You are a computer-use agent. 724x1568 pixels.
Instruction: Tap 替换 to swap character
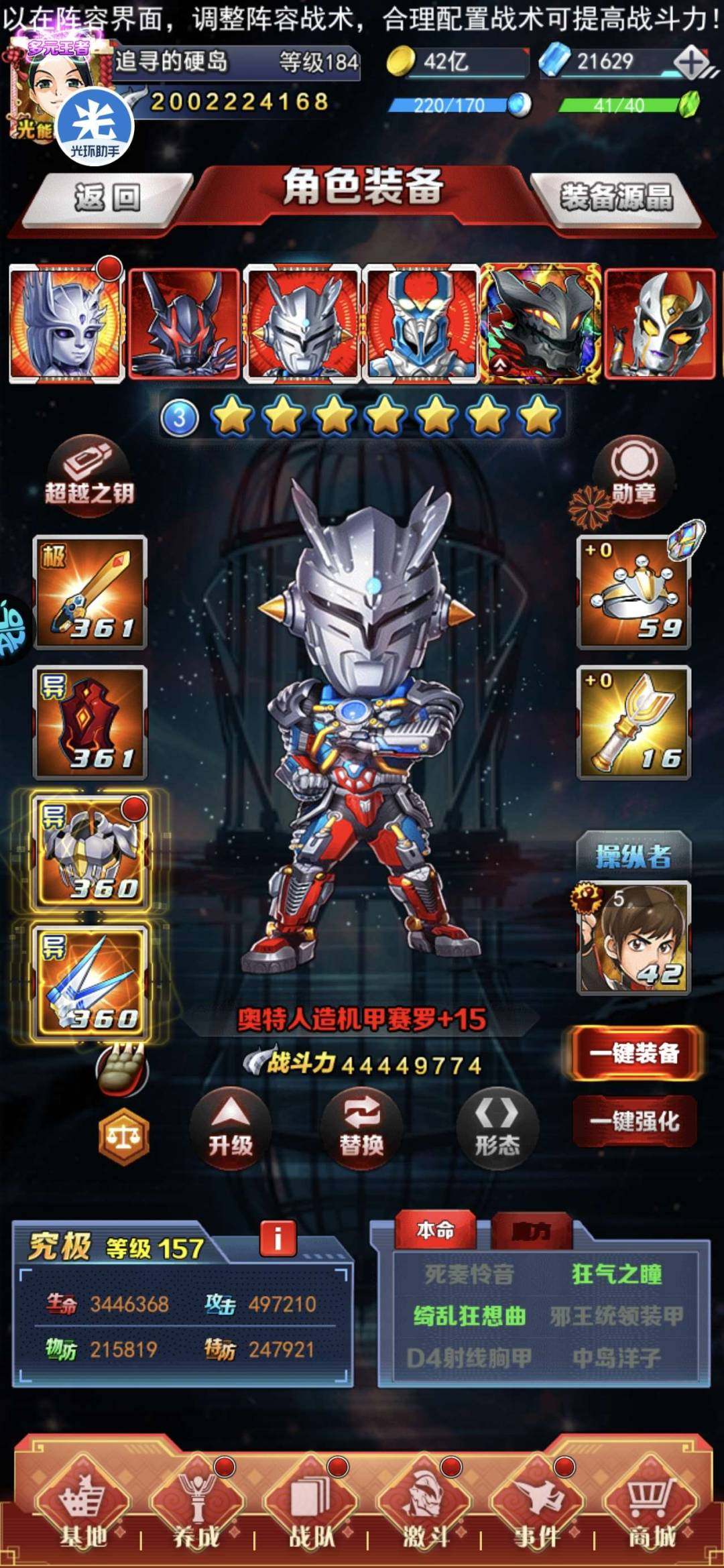(x=362, y=1129)
